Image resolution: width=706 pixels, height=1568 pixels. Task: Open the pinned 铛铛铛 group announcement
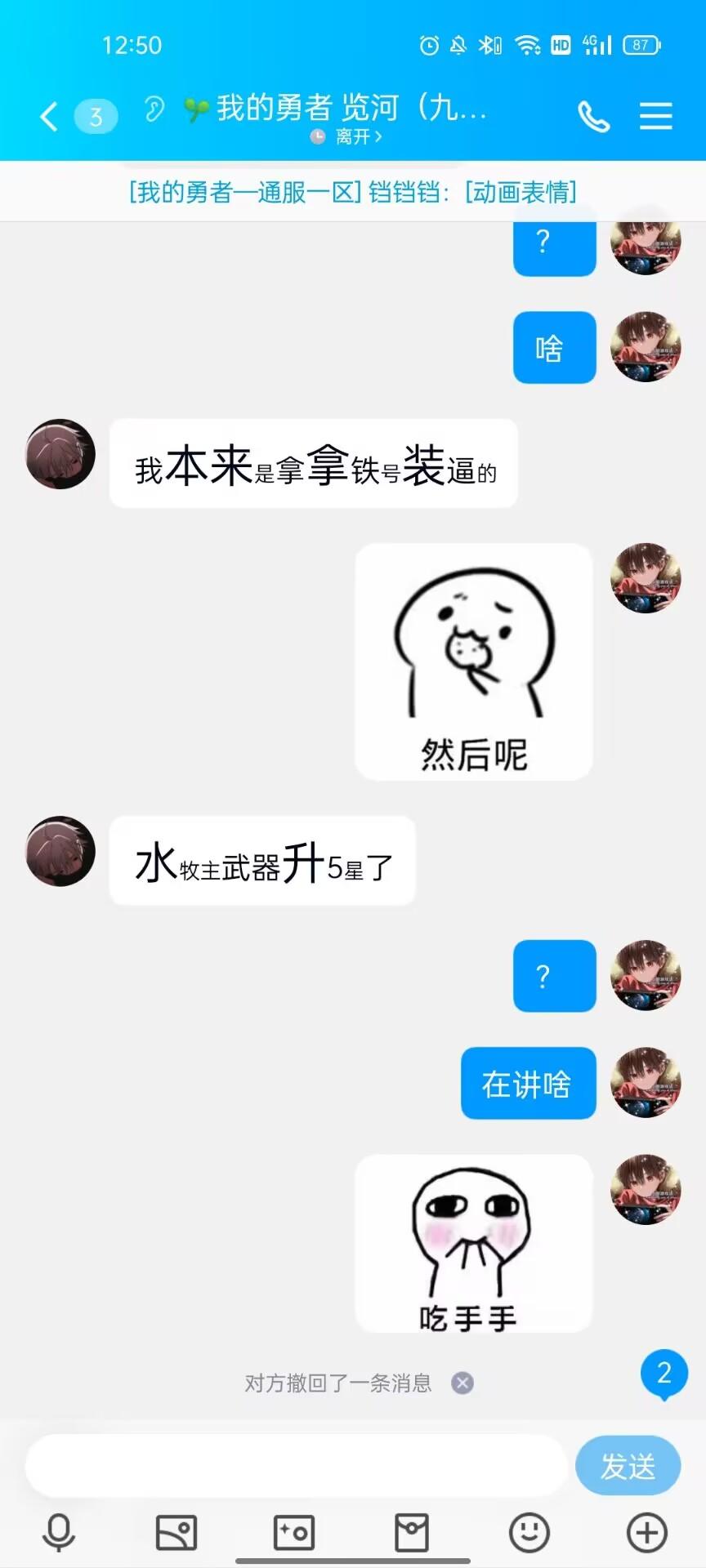351,193
